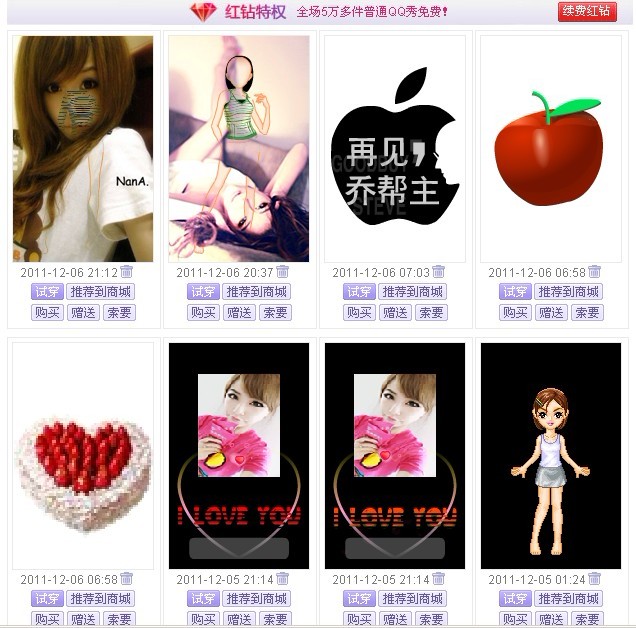Delete the item dated 2011-12-06 21:12
The height and width of the screenshot is (628, 636).
tap(127, 272)
